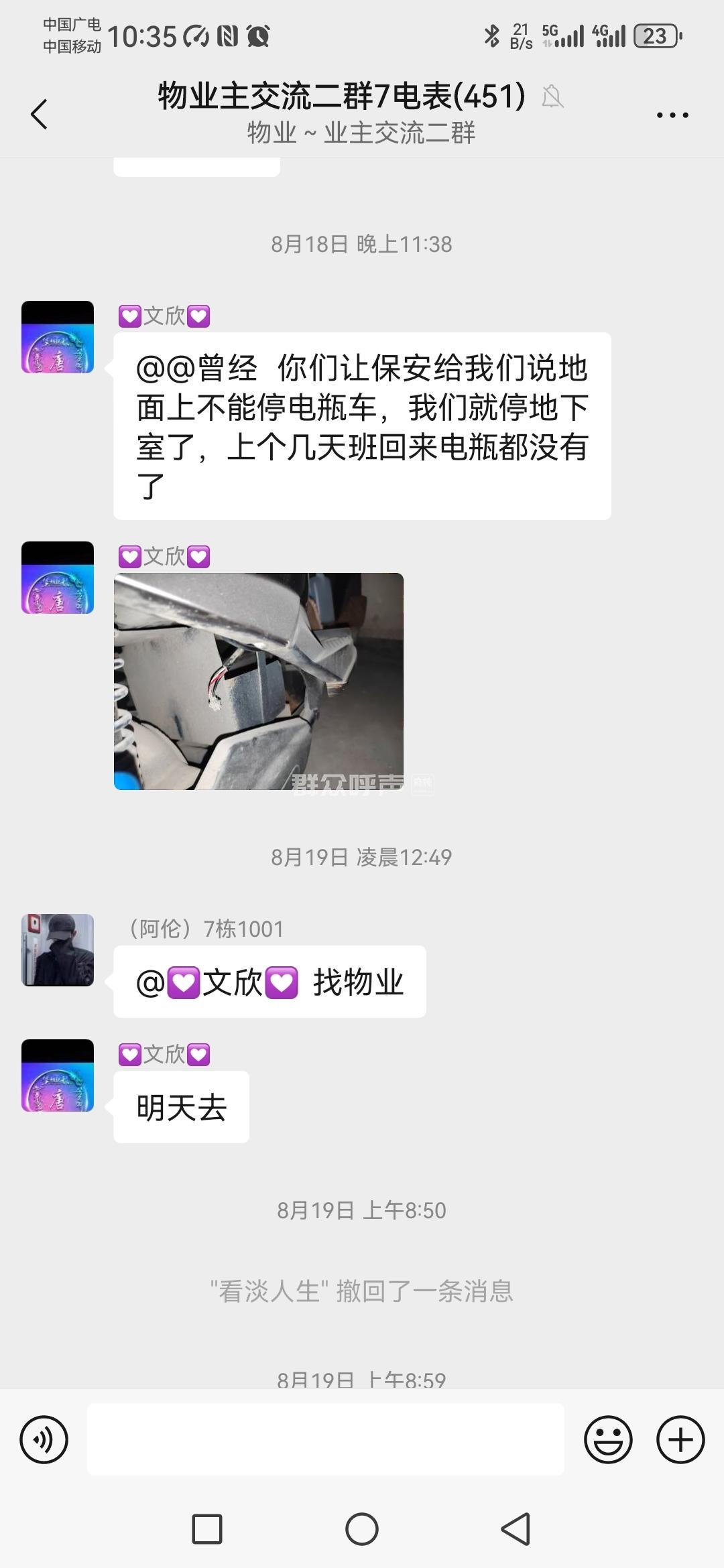Tap the system home button
The image size is (724, 1568).
click(361, 1529)
